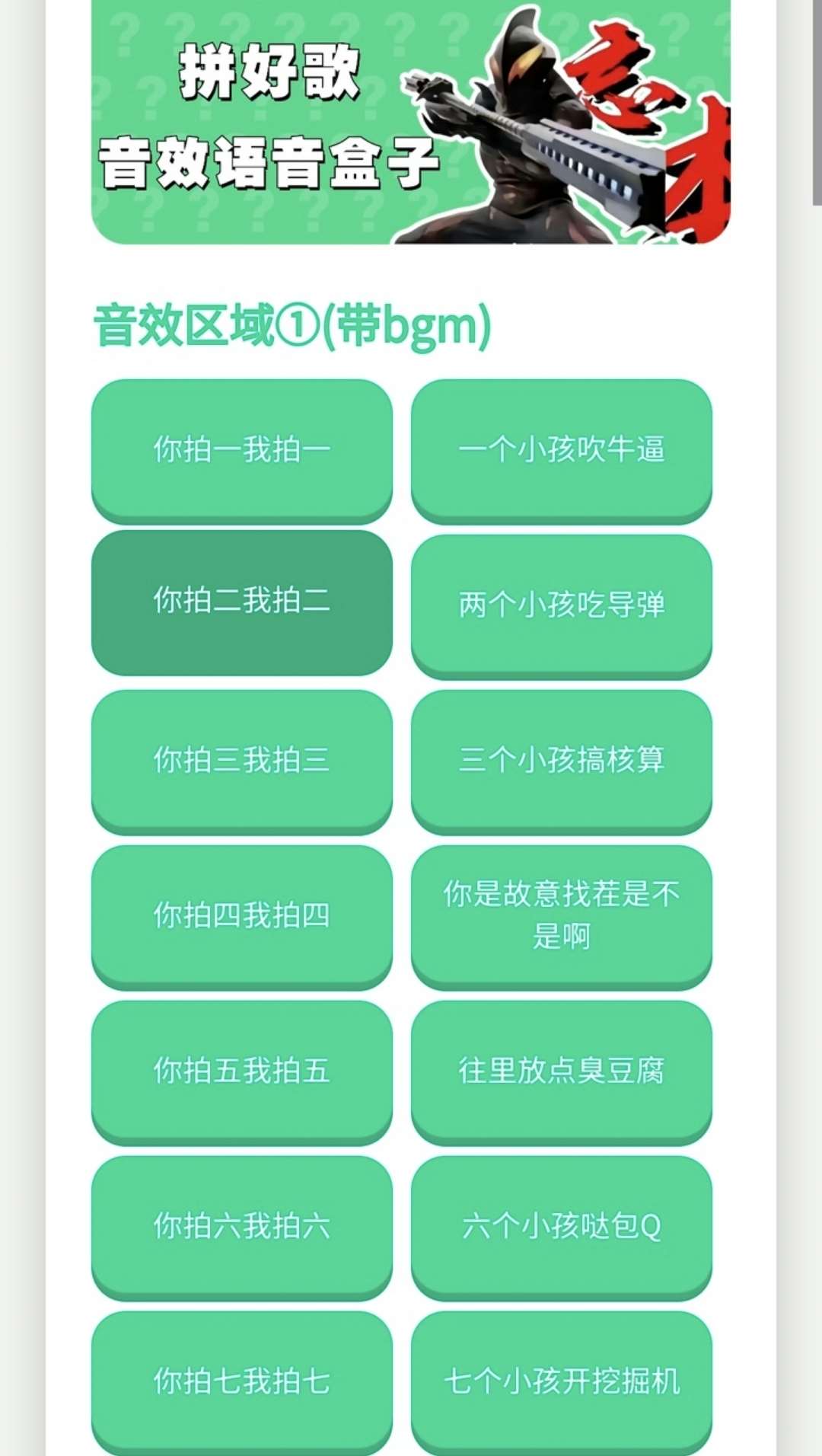Tap the 你拍七我拍七 button

pyautogui.click(x=242, y=1381)
